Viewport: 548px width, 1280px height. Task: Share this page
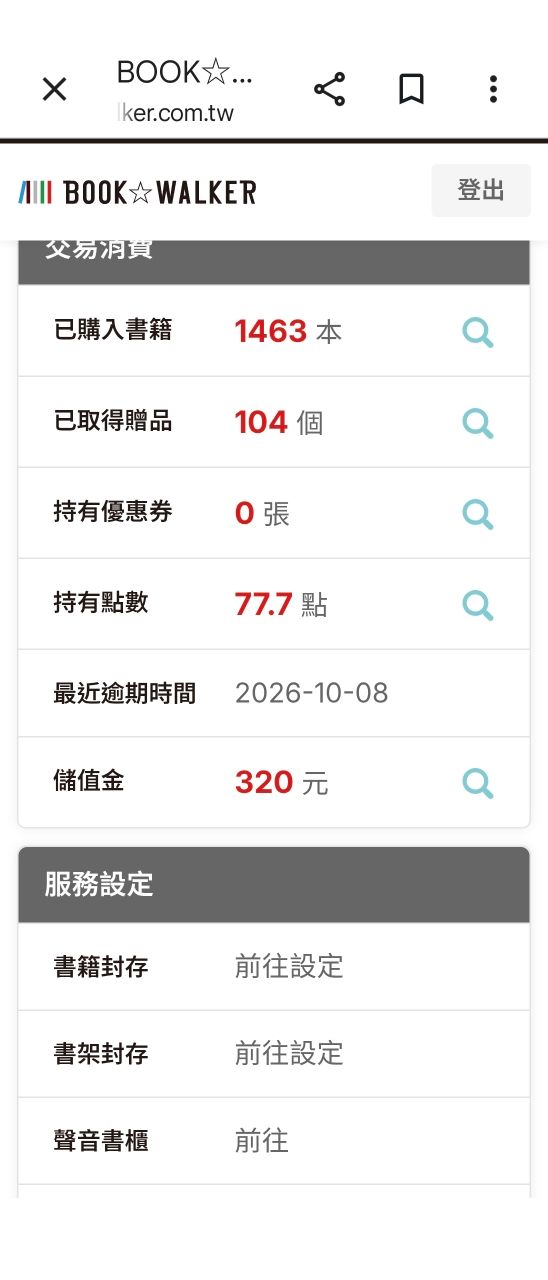click(330, 90)
